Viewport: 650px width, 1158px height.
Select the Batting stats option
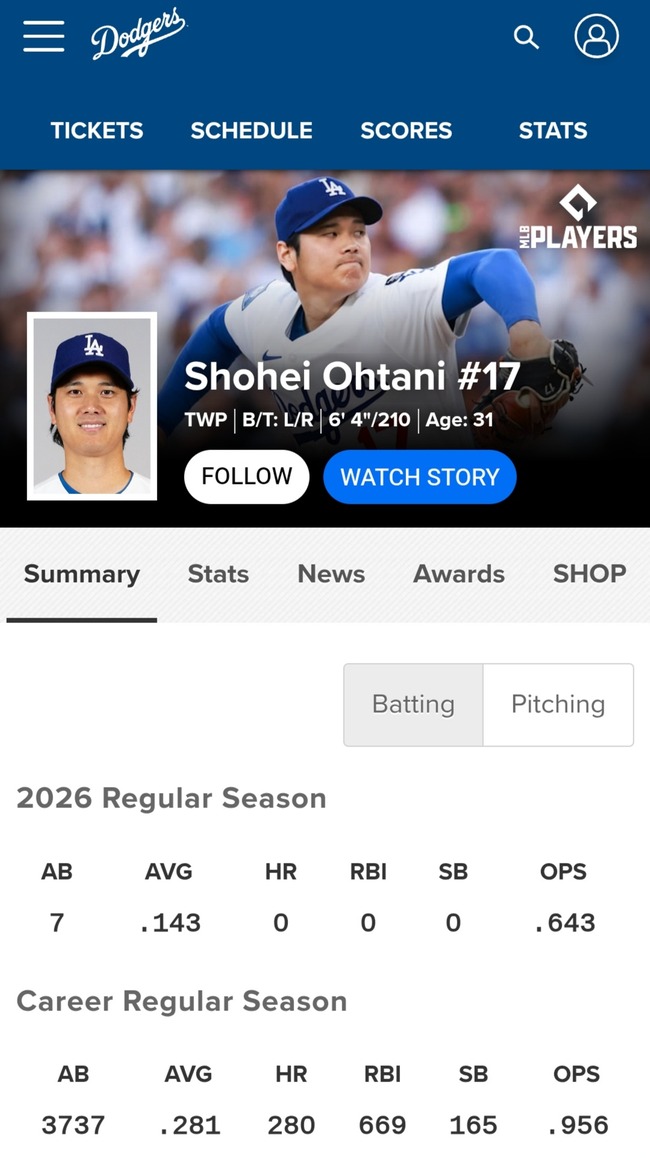coord(413,704)
